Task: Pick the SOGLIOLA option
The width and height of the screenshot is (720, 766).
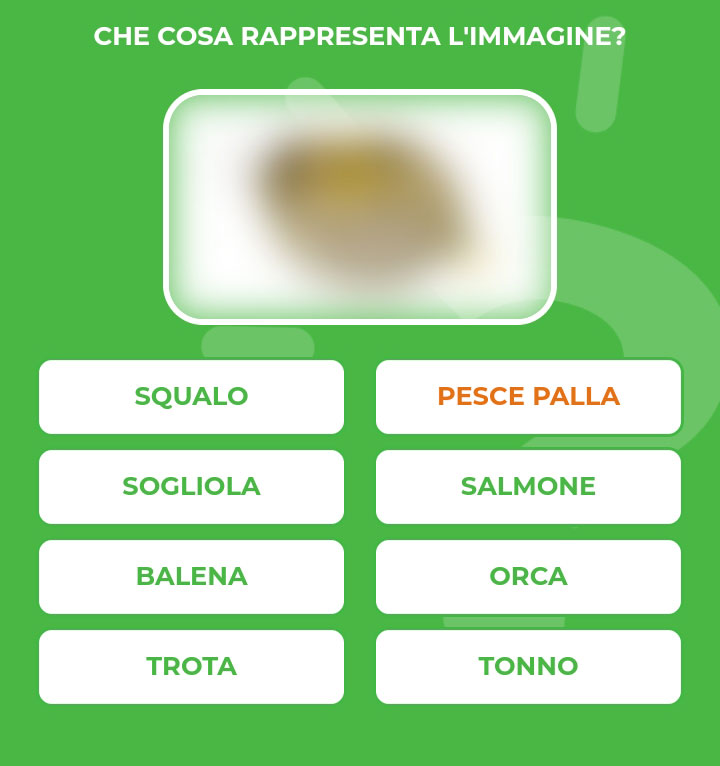Action: click(191, 487)
